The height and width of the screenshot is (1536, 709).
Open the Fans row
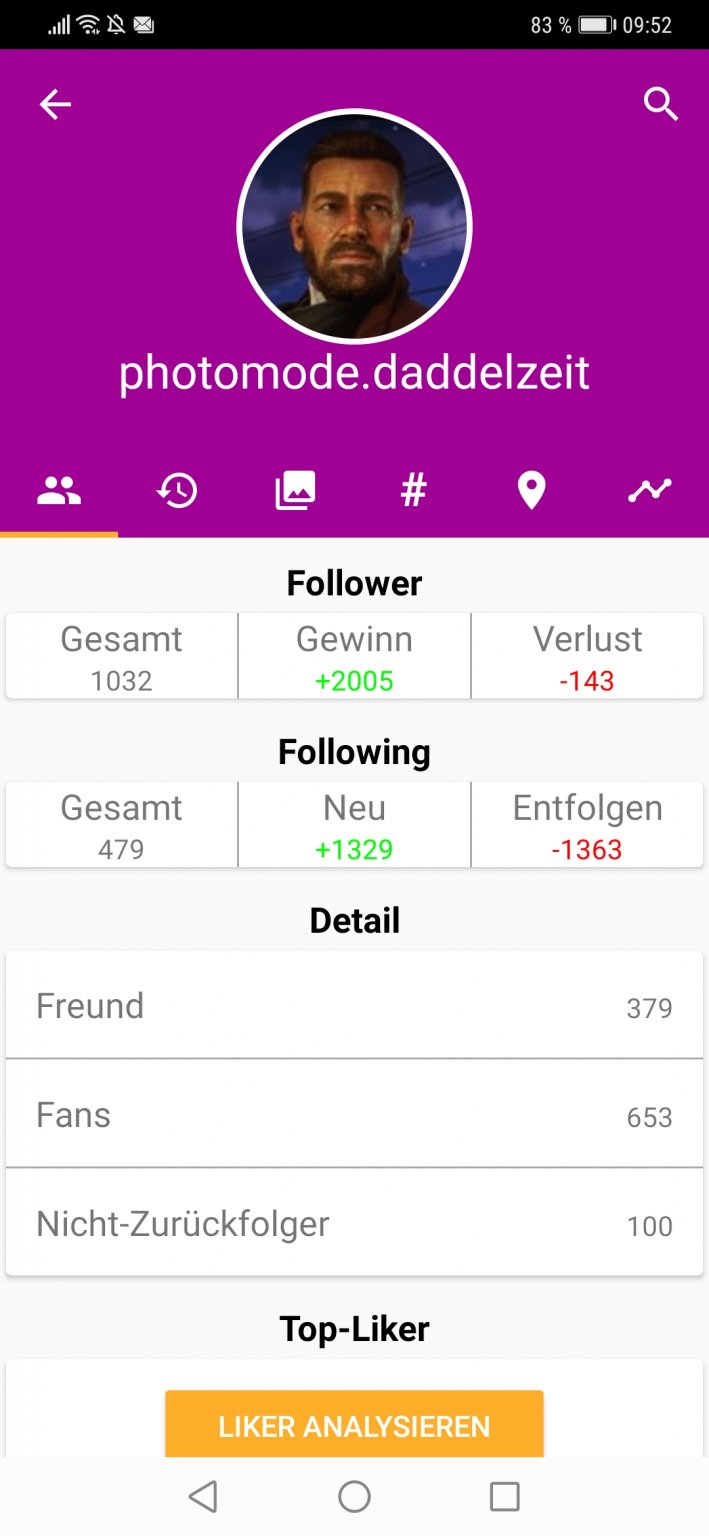(354, 1114)
